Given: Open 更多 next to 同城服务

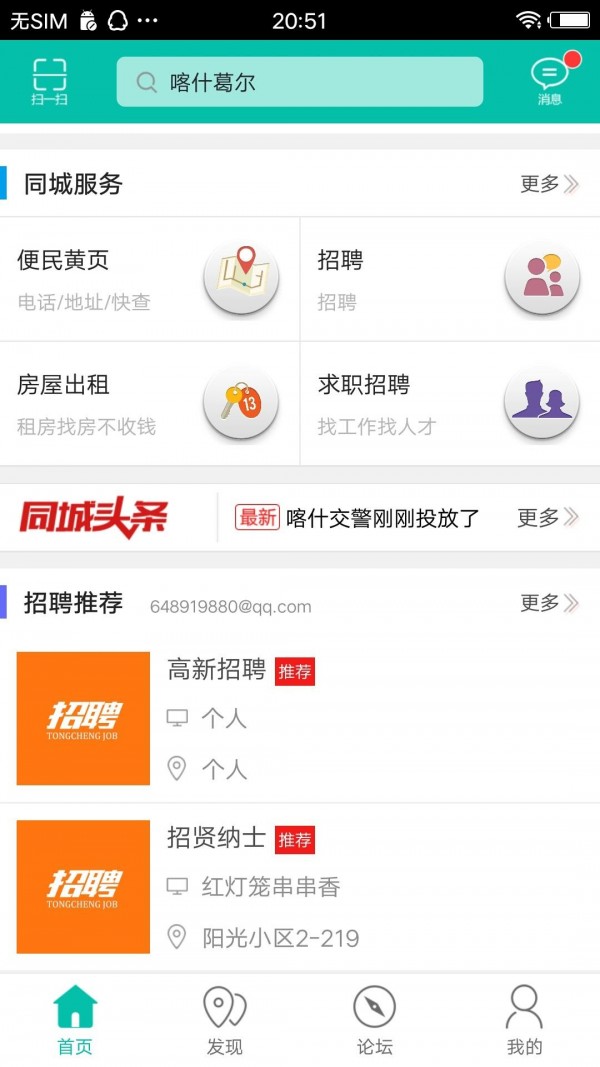Looking at the screenshot, I should click(x=549, y=184).
